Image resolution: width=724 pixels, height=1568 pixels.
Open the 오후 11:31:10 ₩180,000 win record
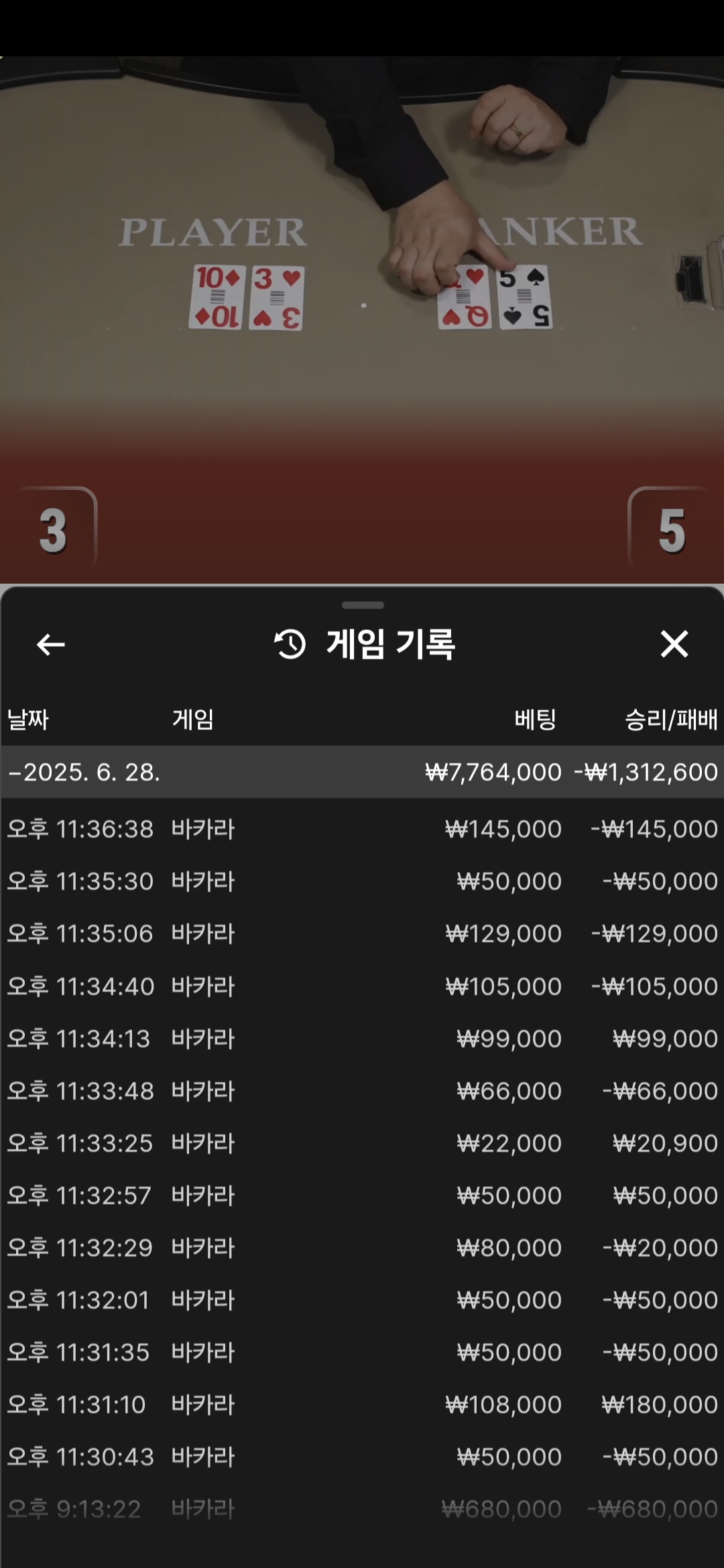pyautogui.click(x=362, y=1404)
